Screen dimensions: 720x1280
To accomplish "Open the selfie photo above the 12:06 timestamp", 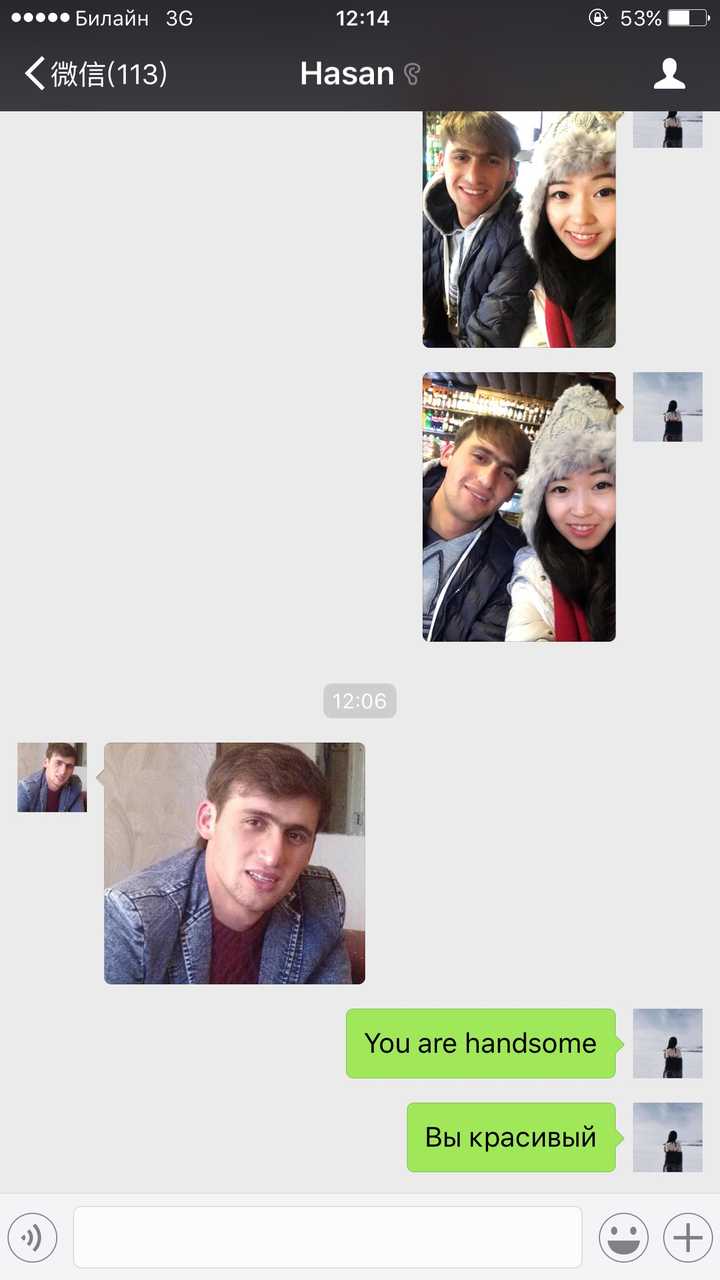I will (519, 507).
